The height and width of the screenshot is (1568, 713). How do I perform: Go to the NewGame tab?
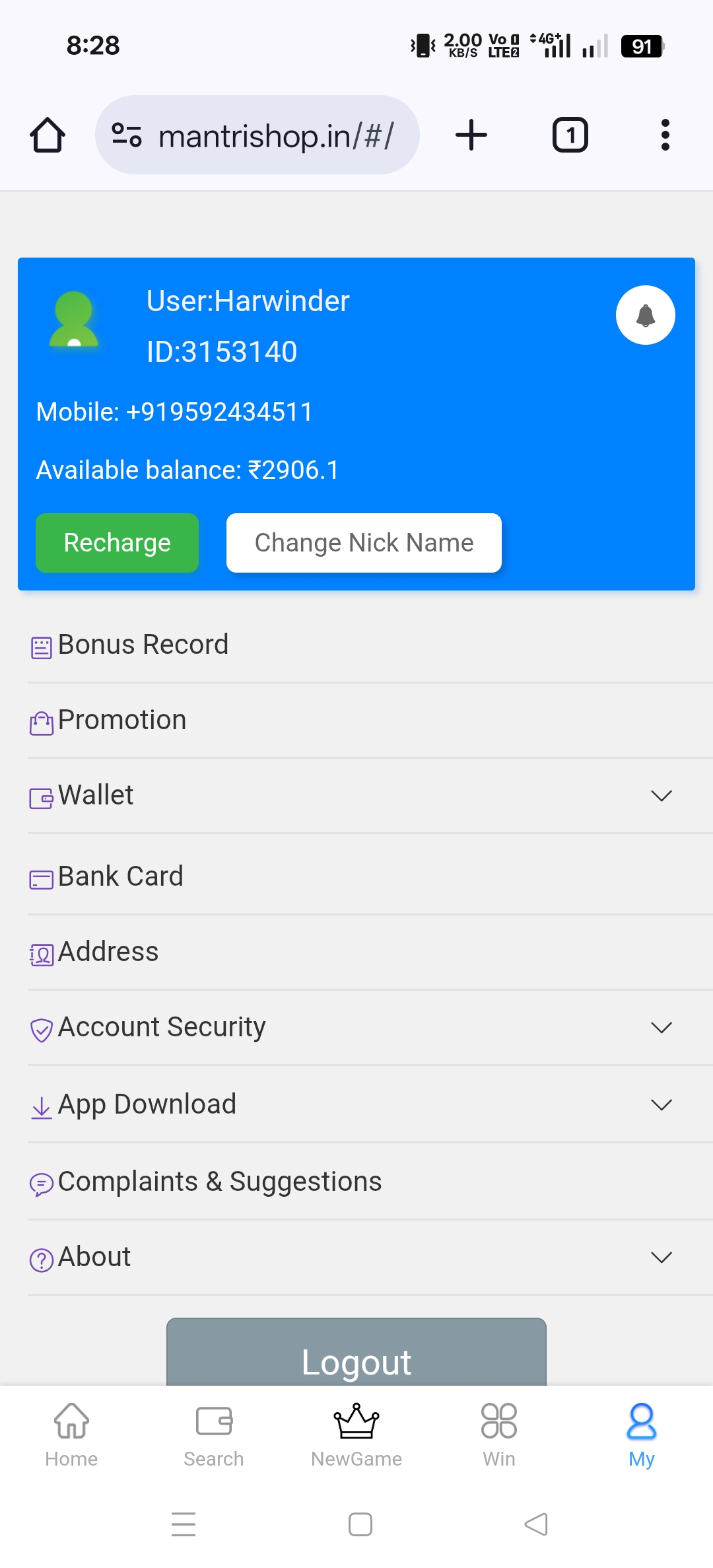click(x=356, y=1433)
